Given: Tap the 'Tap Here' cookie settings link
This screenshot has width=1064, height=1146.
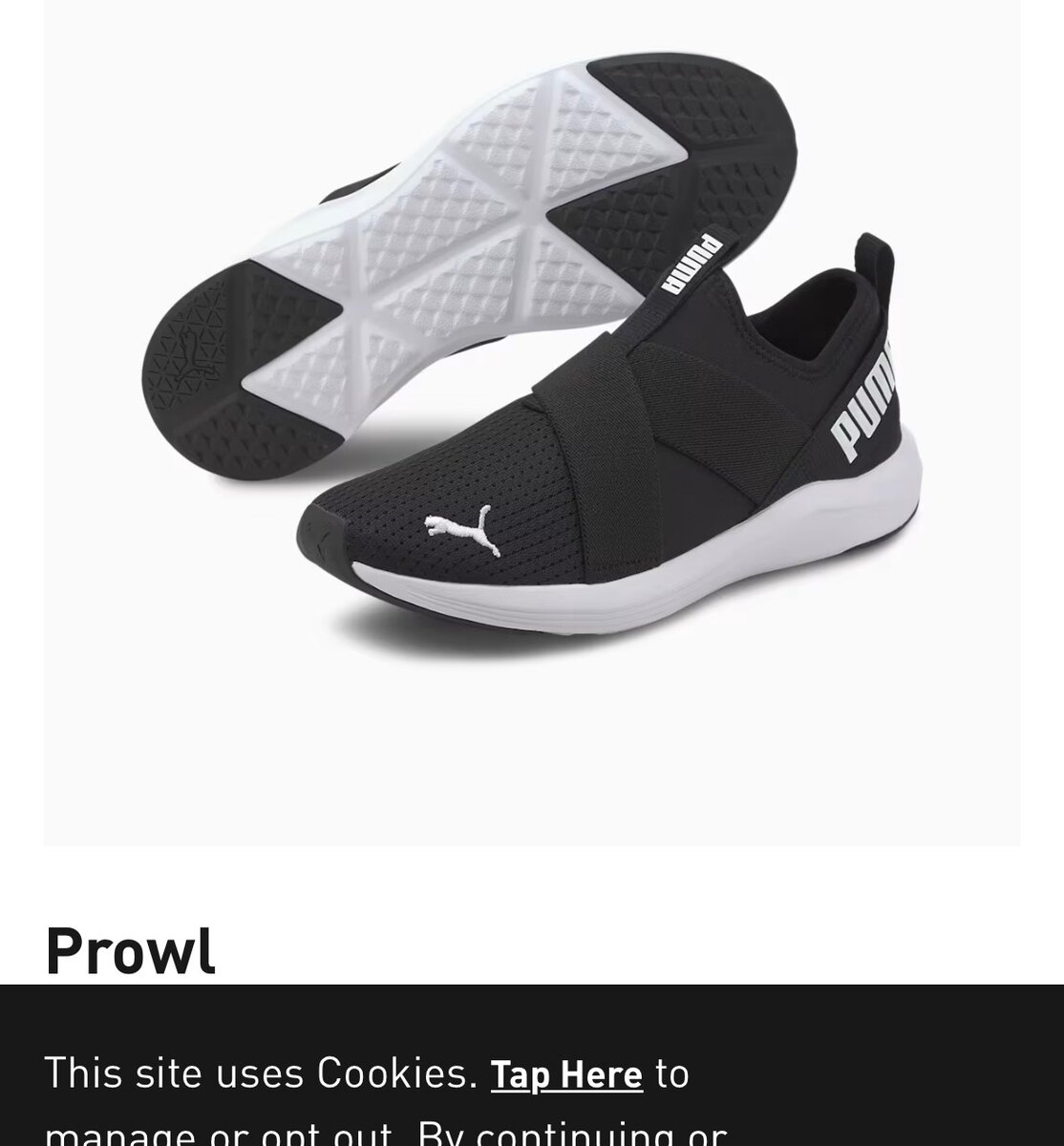Looking at the screenshot, I should (x=565, y=1074).
